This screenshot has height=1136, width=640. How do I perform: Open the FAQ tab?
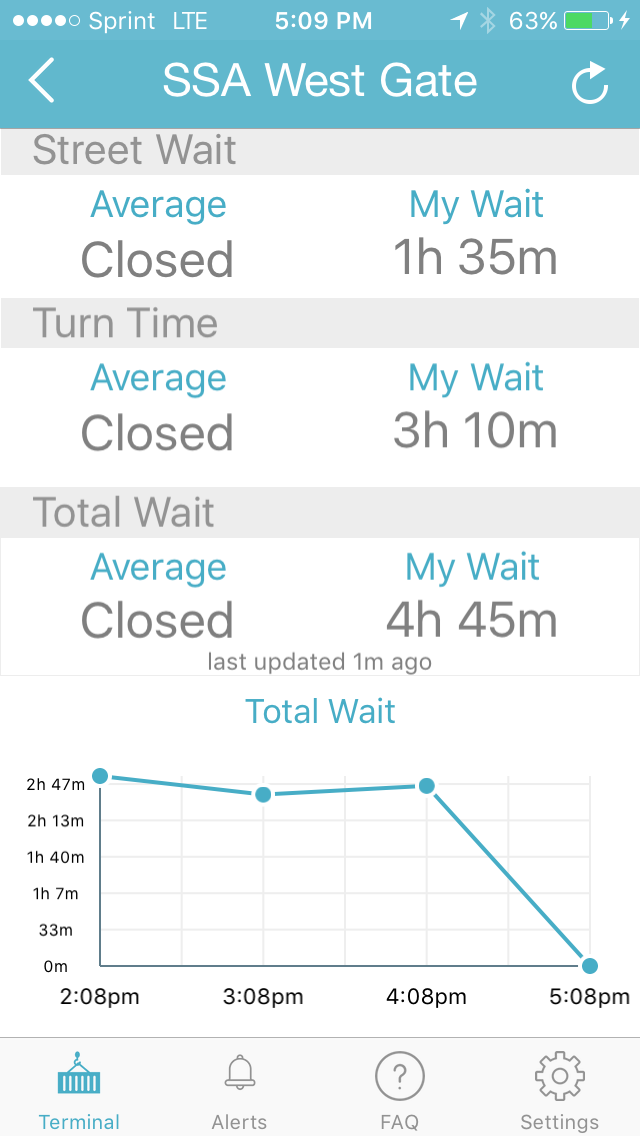coord(400,1090)
